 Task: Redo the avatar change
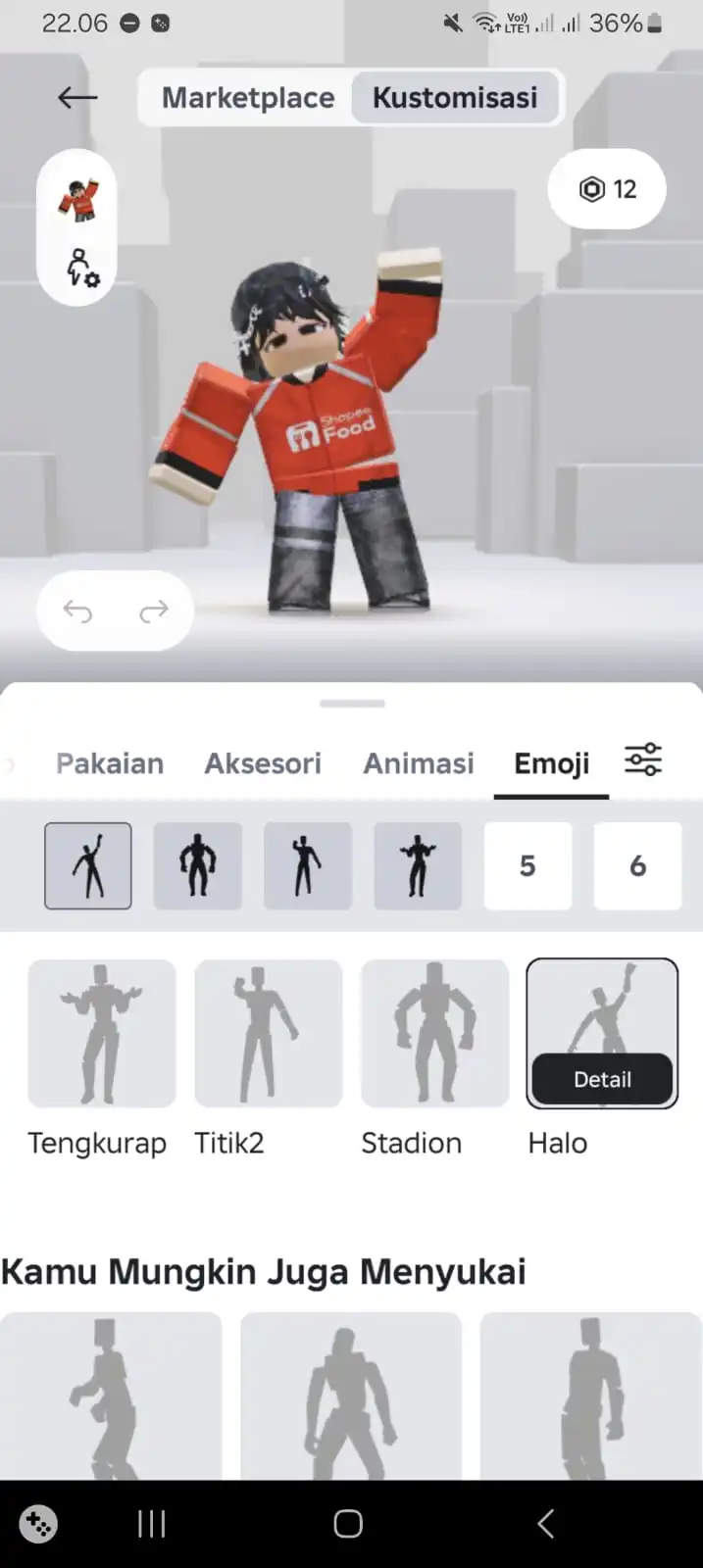pos(154,612)
